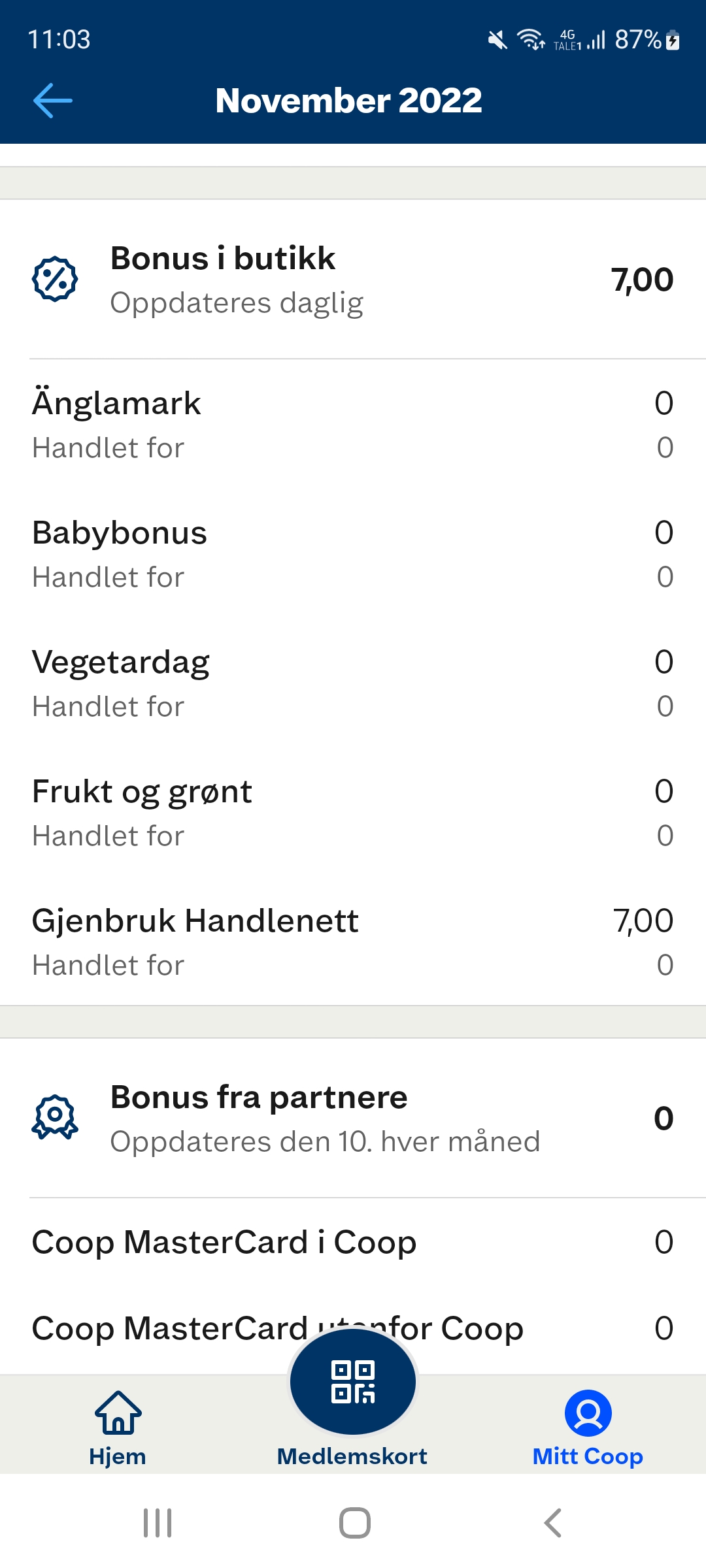Select the Mitt Coop tab
This screenshot has height=1568, width=706.
coord(588,1428)
